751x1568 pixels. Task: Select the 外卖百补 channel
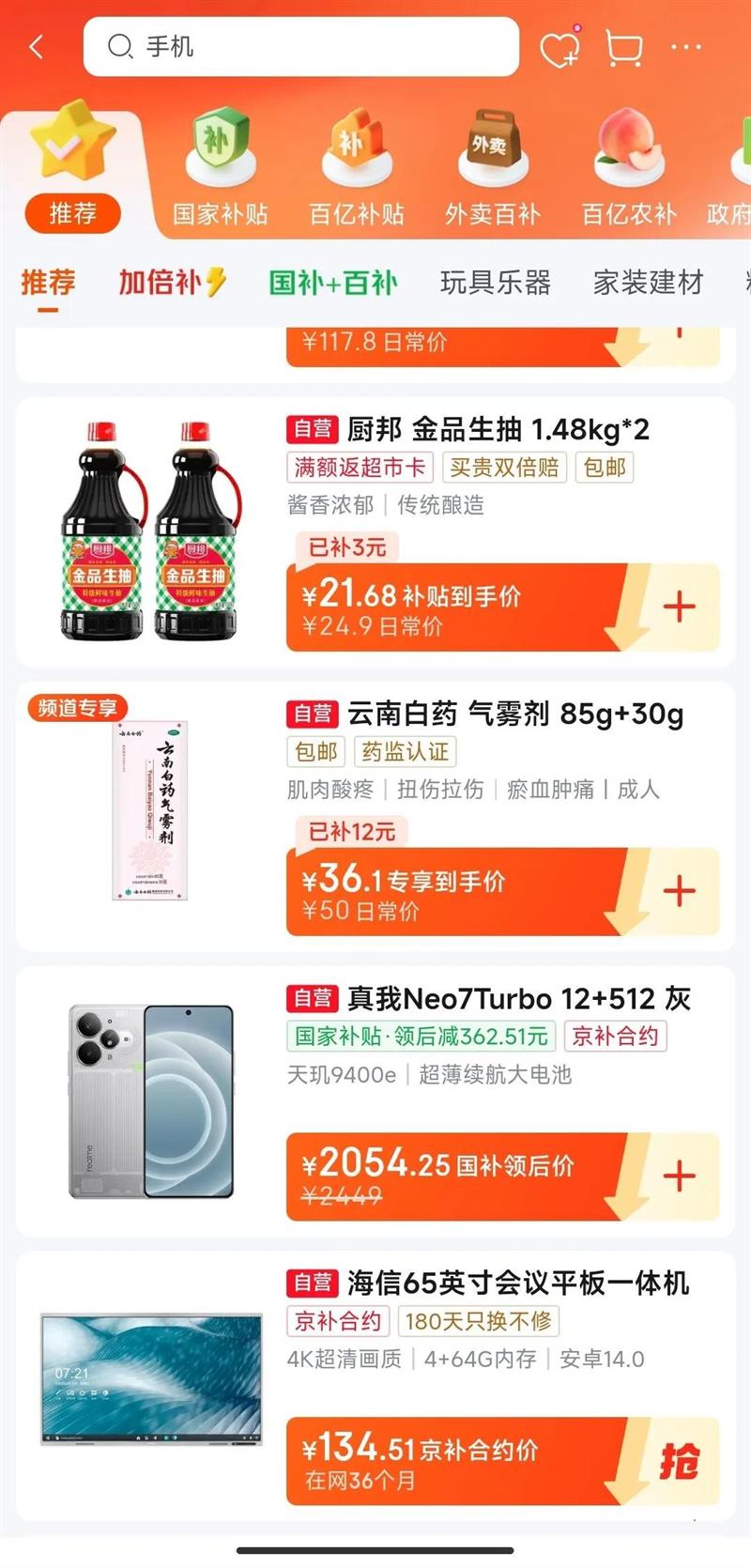(x=493, y=167)
